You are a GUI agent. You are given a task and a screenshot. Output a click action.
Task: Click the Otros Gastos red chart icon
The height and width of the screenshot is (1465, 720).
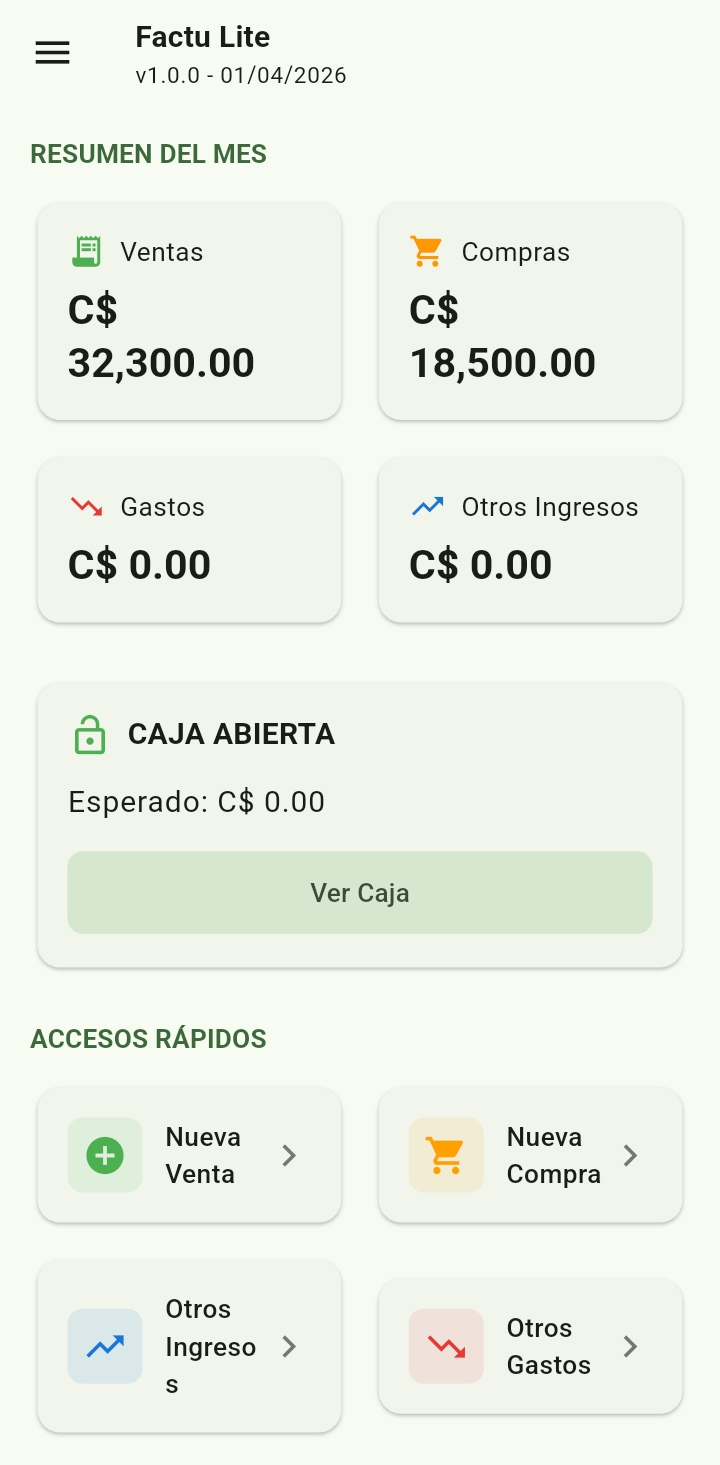(445, 1346)
